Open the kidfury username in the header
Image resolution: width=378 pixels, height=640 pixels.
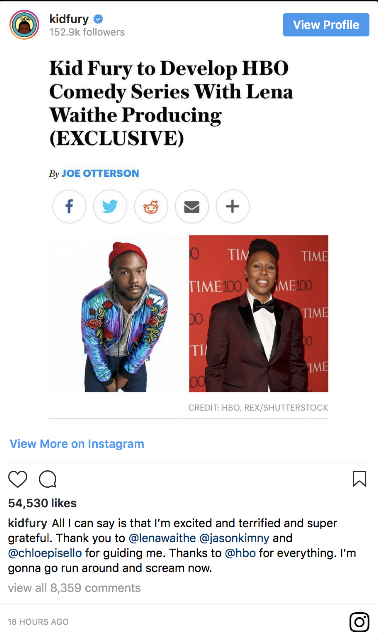69,19
